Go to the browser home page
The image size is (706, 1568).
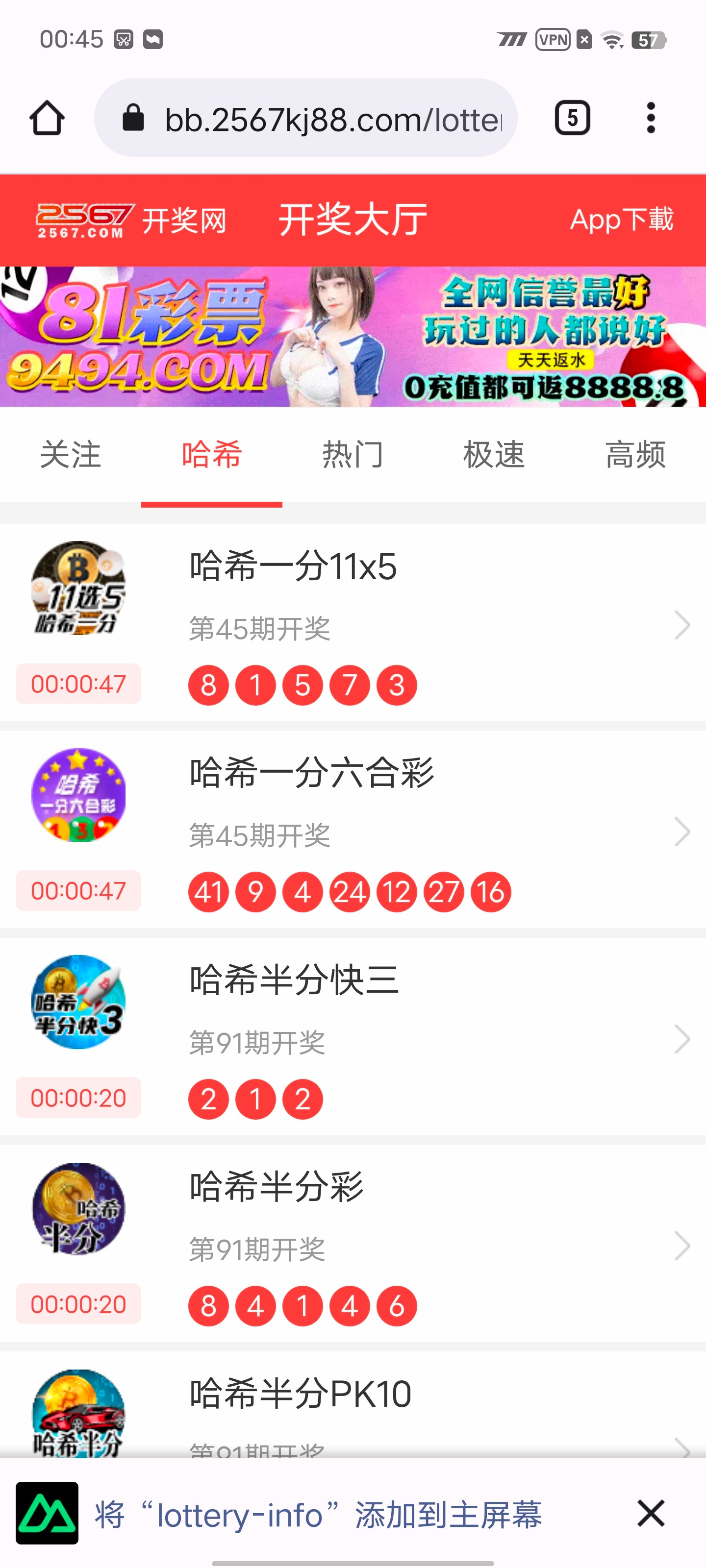[x=47, y=118]
